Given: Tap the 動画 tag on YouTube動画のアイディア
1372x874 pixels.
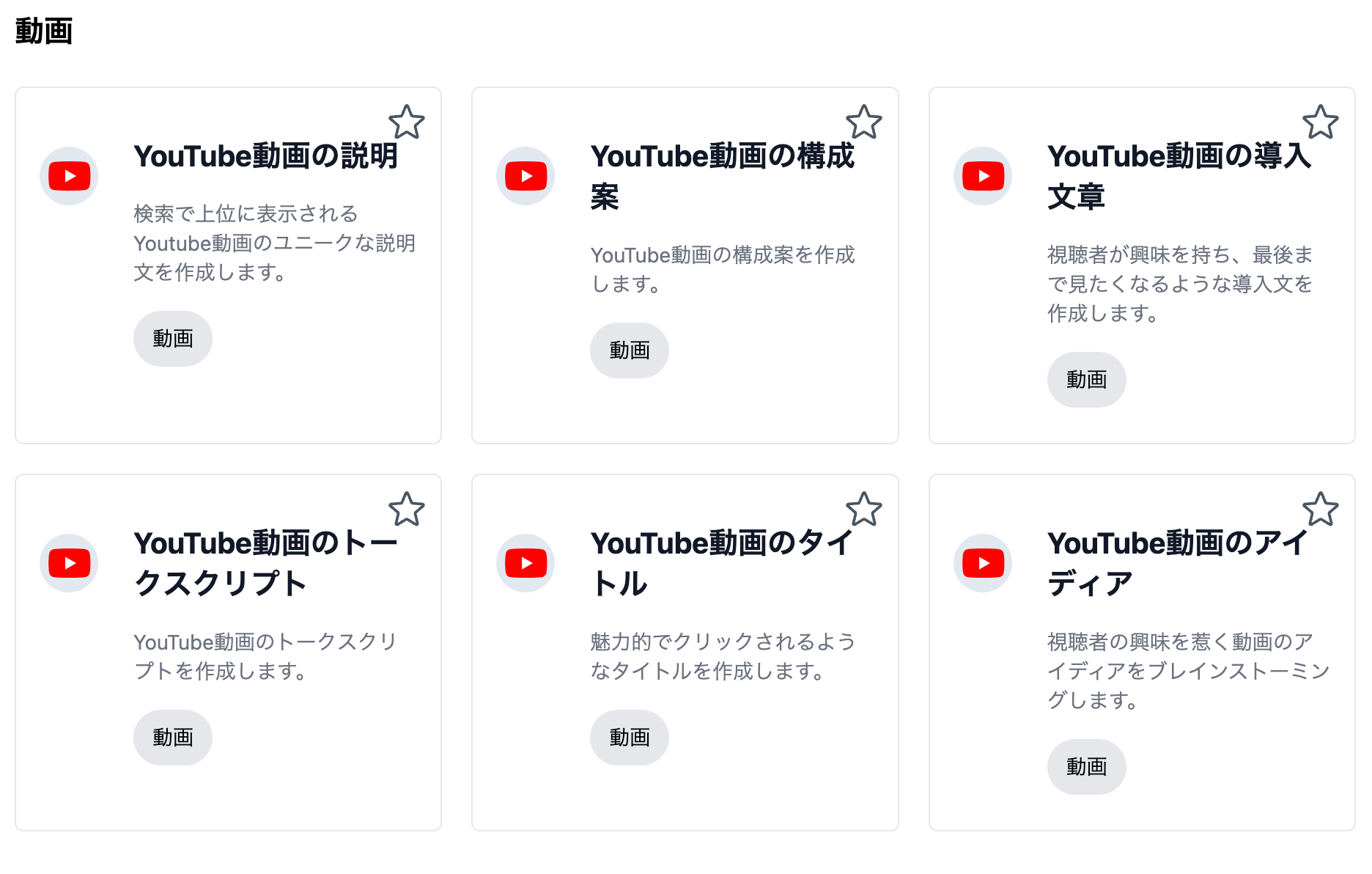Looking at the screenshot, I should tap(1086, 767).
